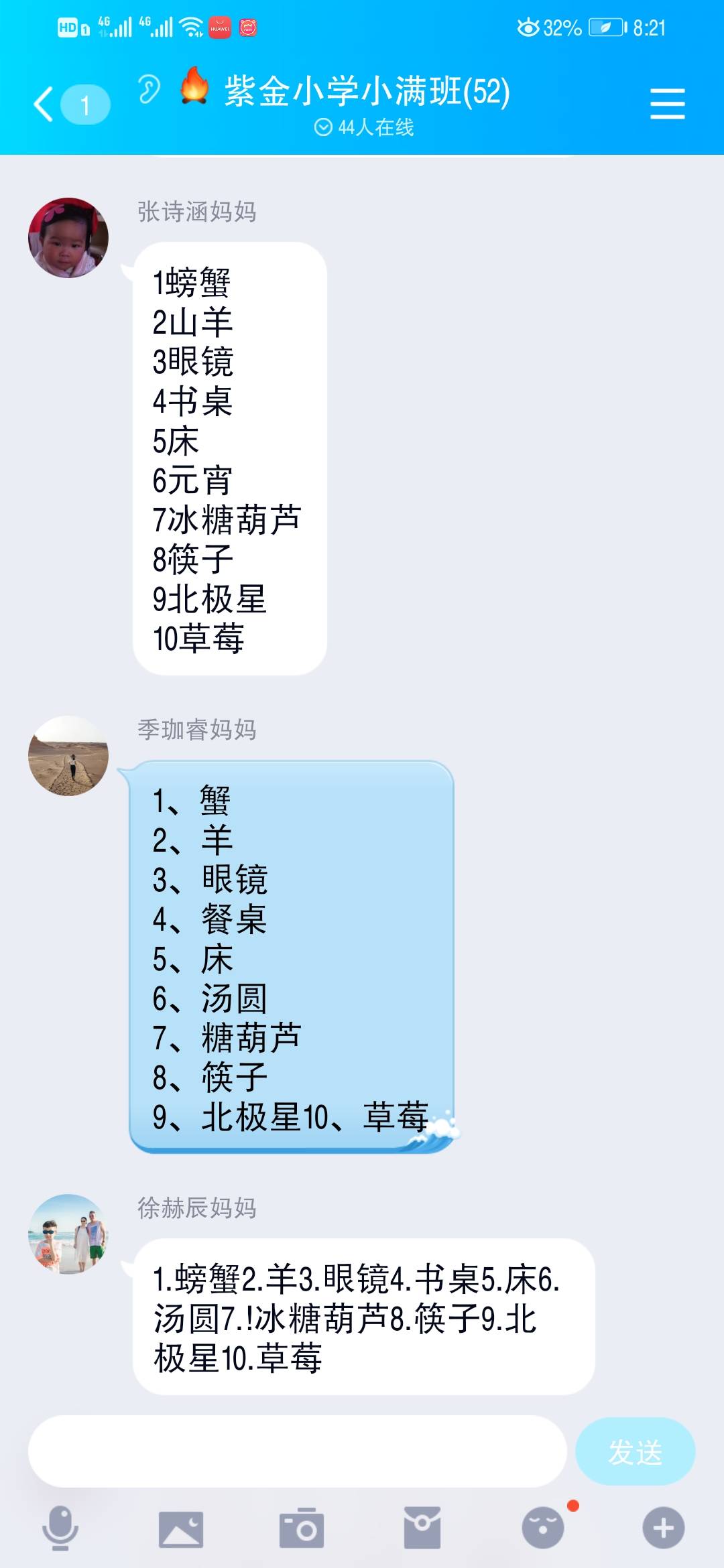Viewport: 724px width, 1568px height.
Task: Open the group menu with three lines
Action: [667, 105]
